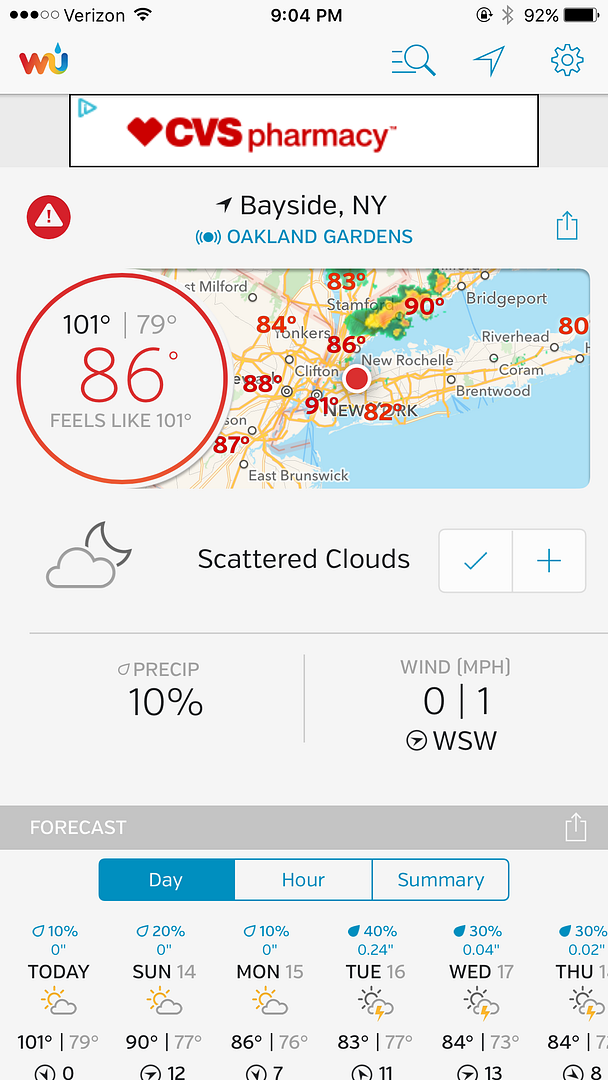The width and height of the screenshot is (608, 1080).
Task: Tap the current location arrow icon
Action: (x=490, y=61)
